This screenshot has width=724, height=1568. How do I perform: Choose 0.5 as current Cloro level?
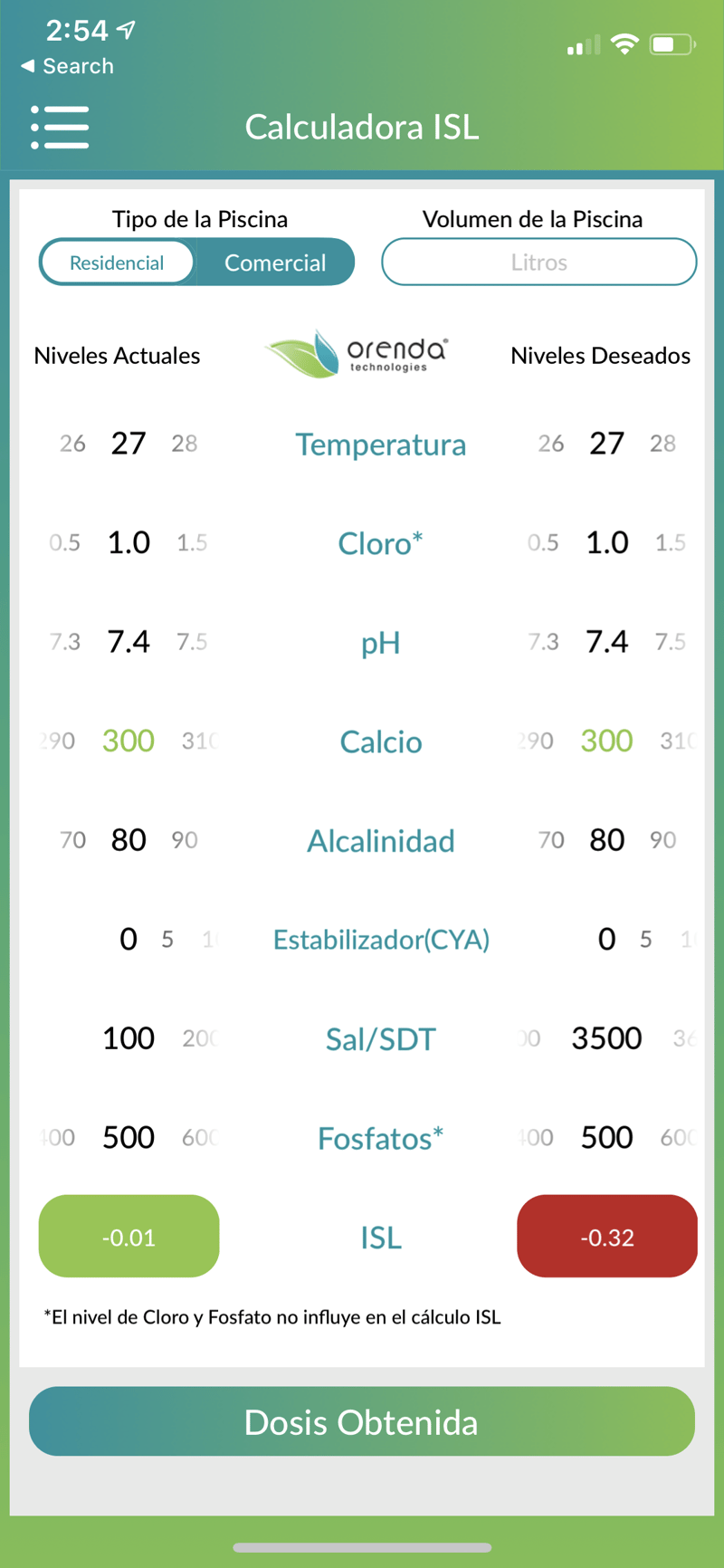64,542
